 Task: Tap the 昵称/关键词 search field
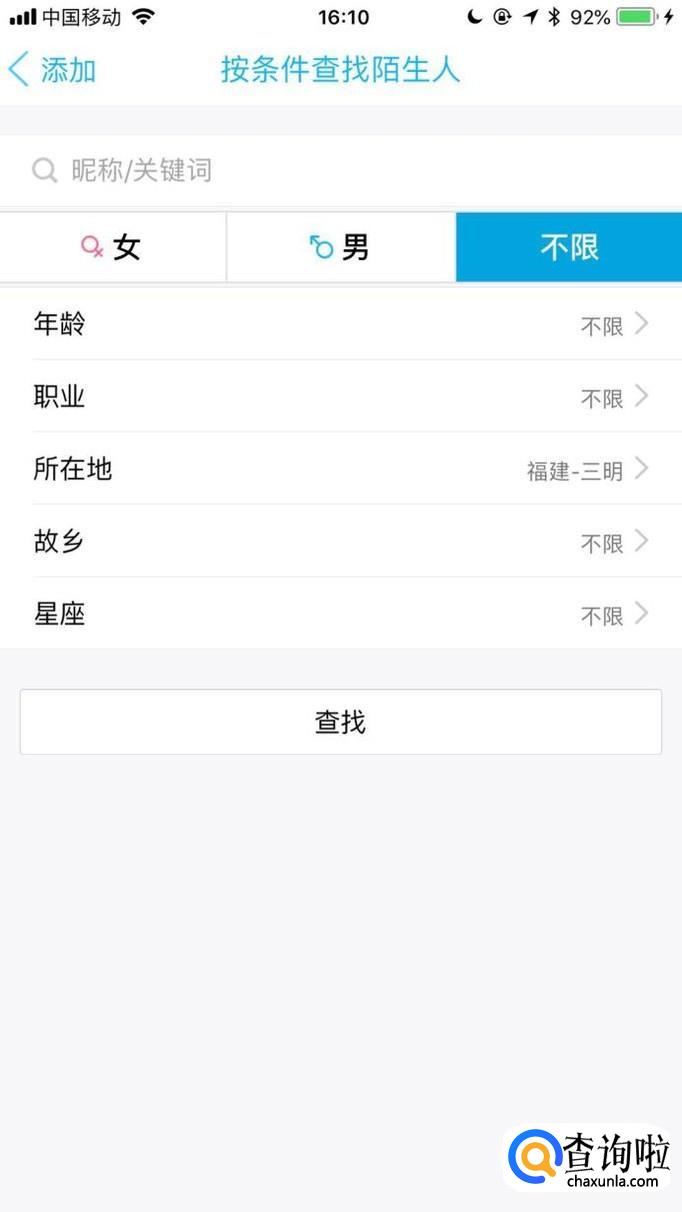click(340, 170)
